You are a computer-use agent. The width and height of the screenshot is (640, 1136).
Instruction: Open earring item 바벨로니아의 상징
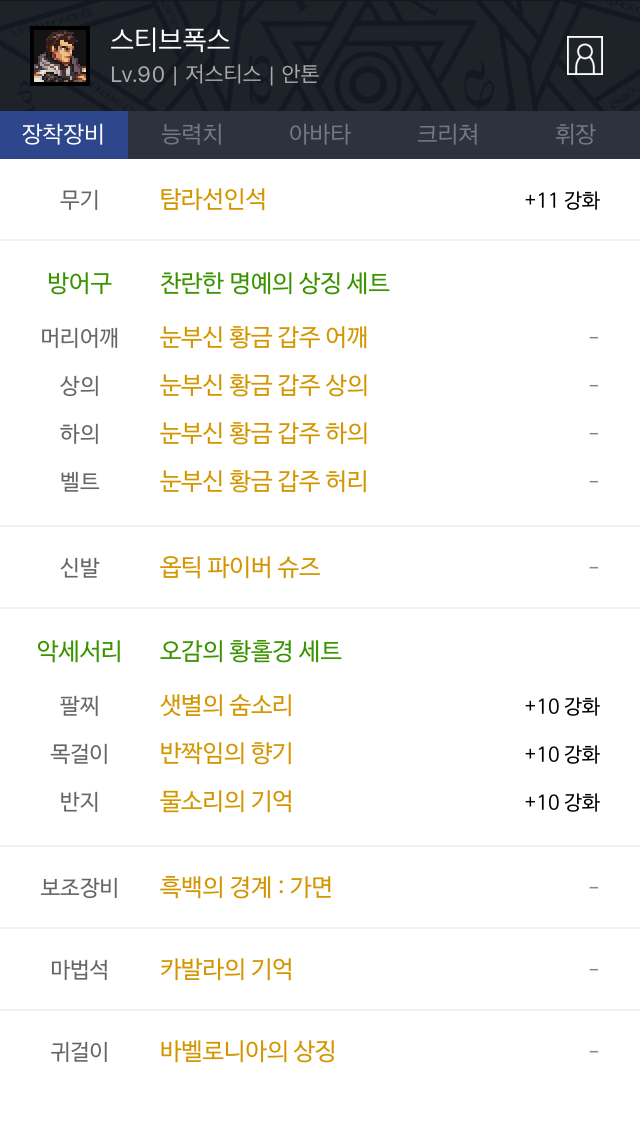[x=248, y=1051]
